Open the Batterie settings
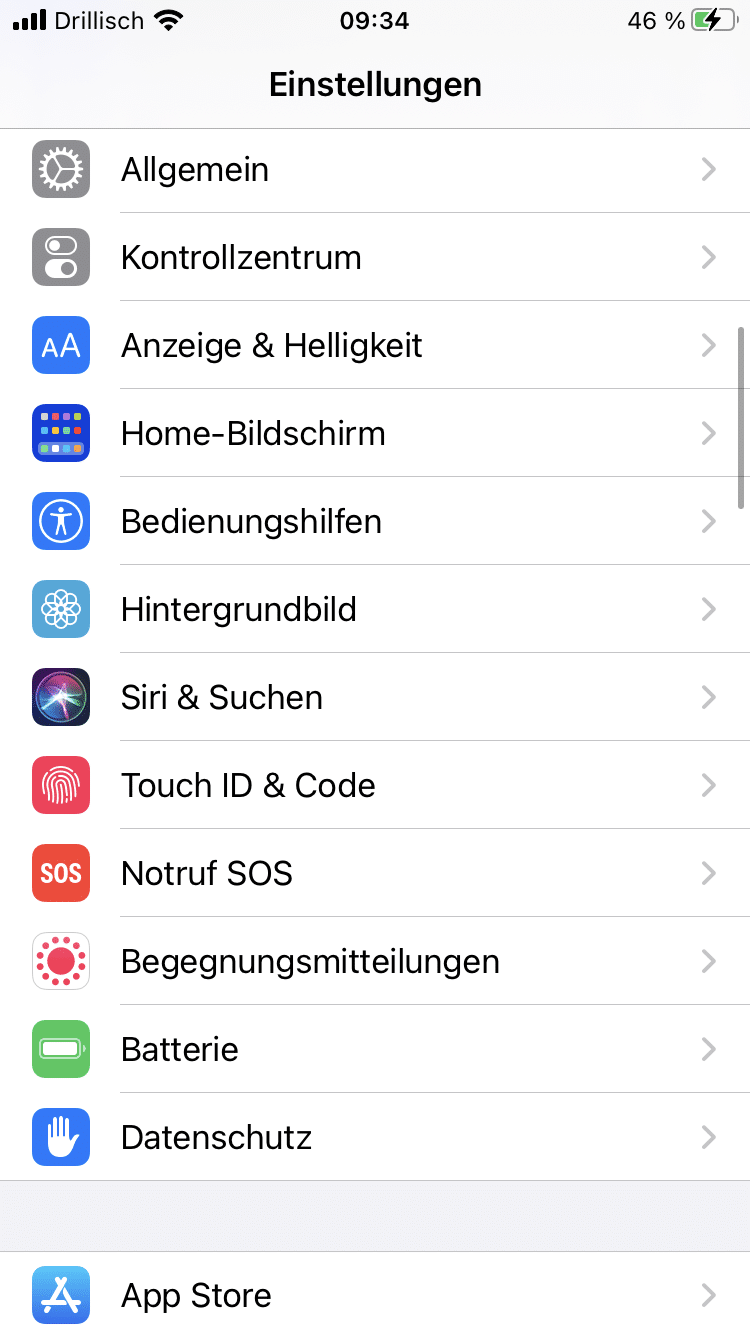Screen dimensions: 750x1334 (375, 1050)
